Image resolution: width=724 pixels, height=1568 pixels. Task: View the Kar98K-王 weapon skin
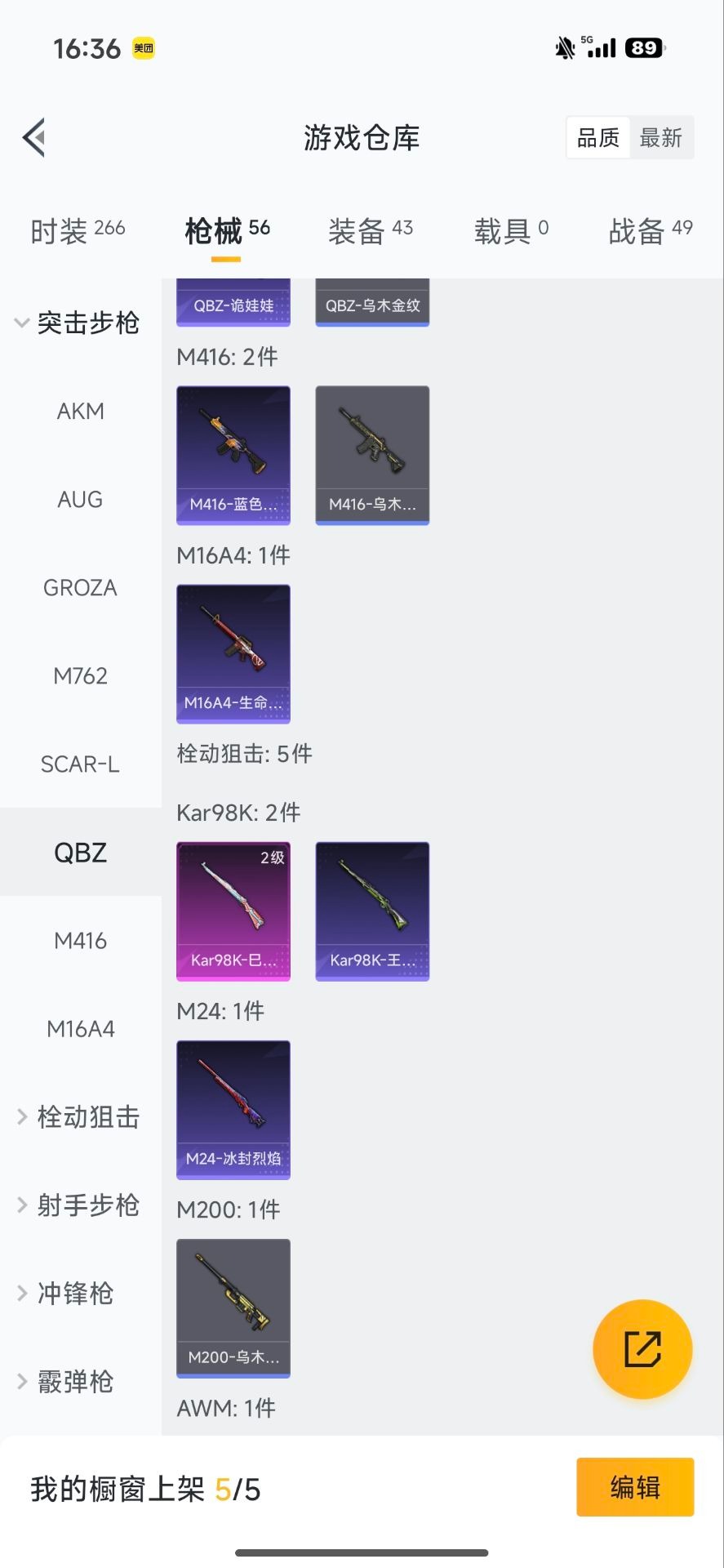click(x=372, y=911)
